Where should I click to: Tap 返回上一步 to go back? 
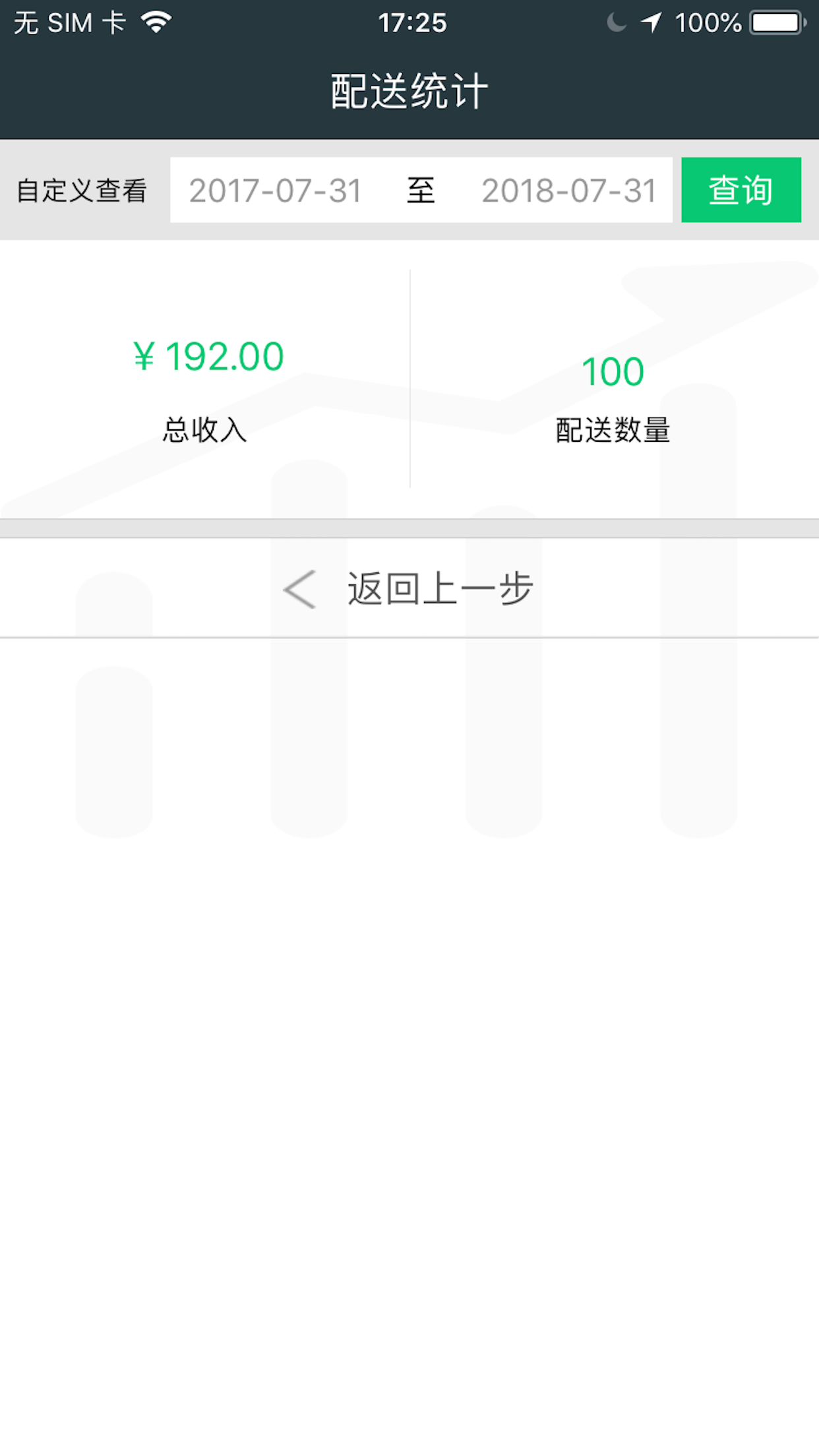439,589
